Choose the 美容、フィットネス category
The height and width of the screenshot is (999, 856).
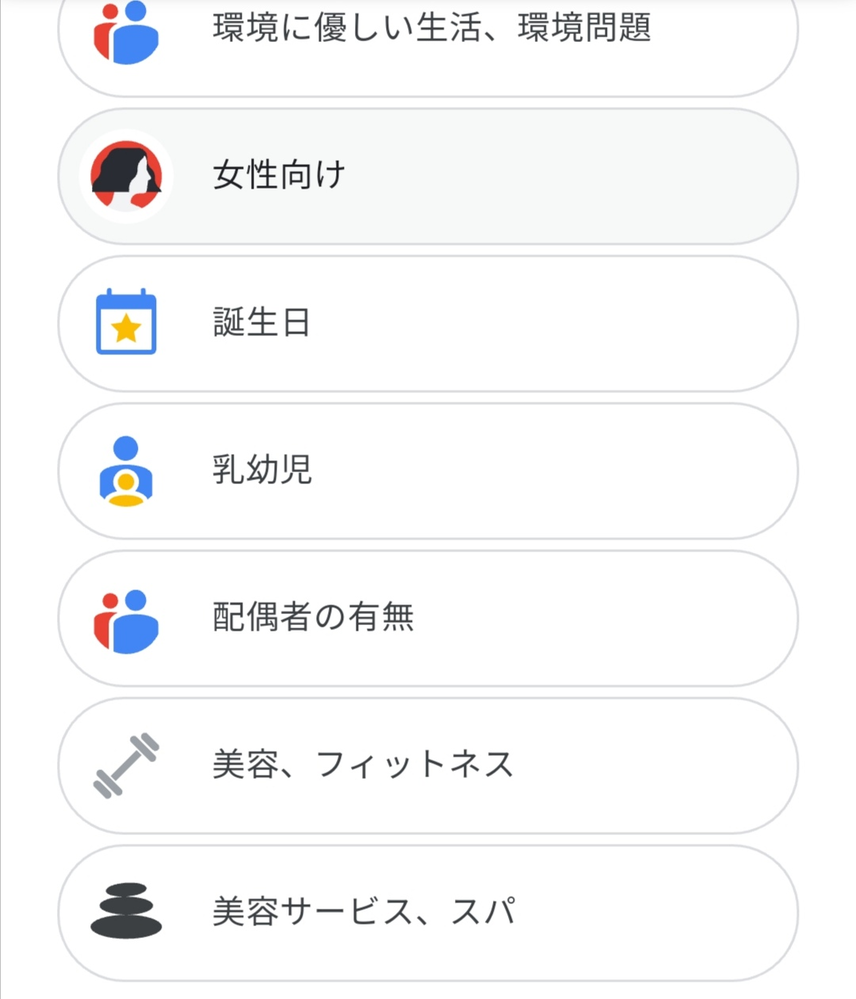click(x=428, y=765)
